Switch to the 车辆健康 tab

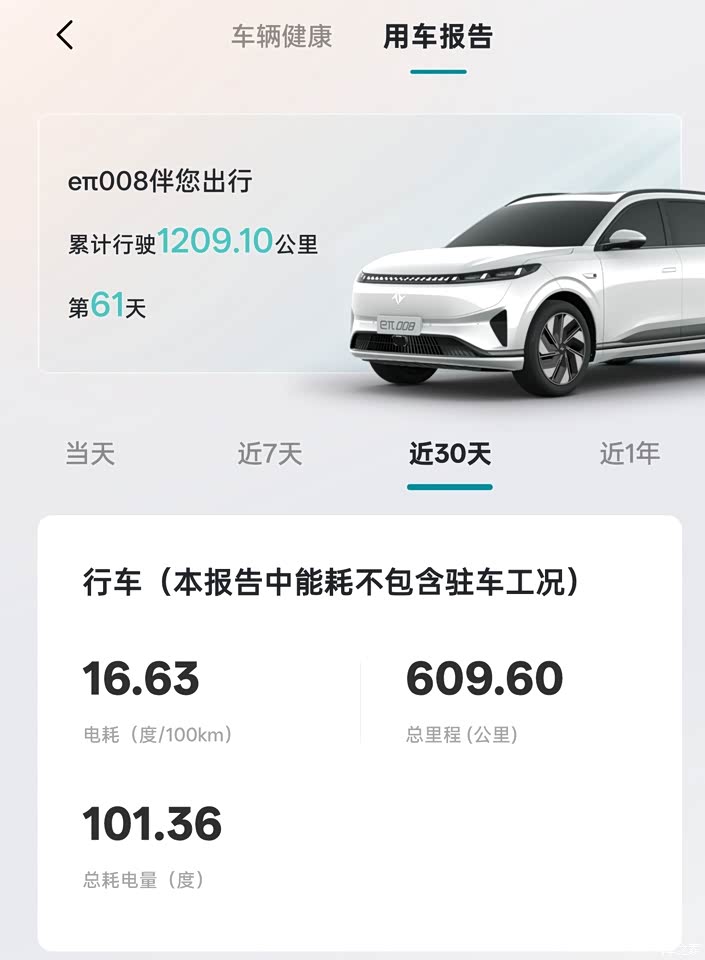pyautogui.click(x=281, y=37)
